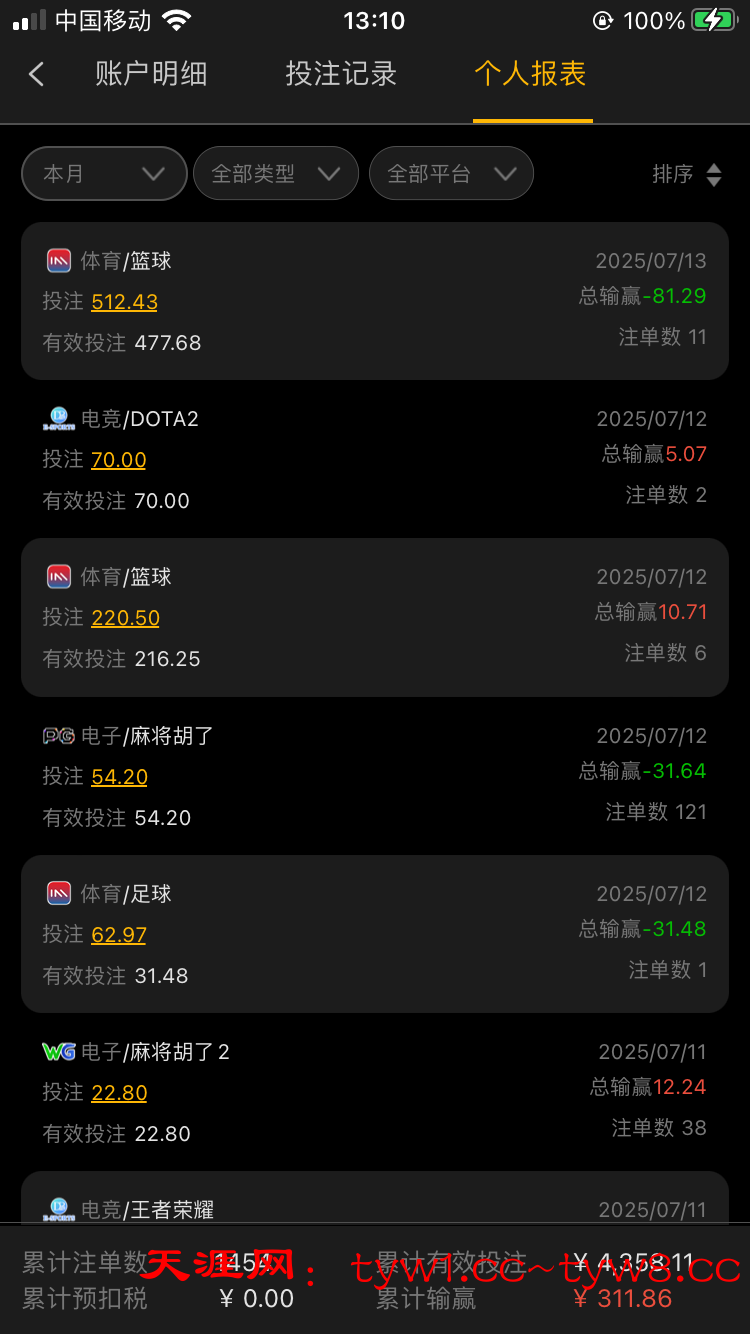Switch to the 投注记录 tab
750x1334 pixels.
(x=341, y=74)
